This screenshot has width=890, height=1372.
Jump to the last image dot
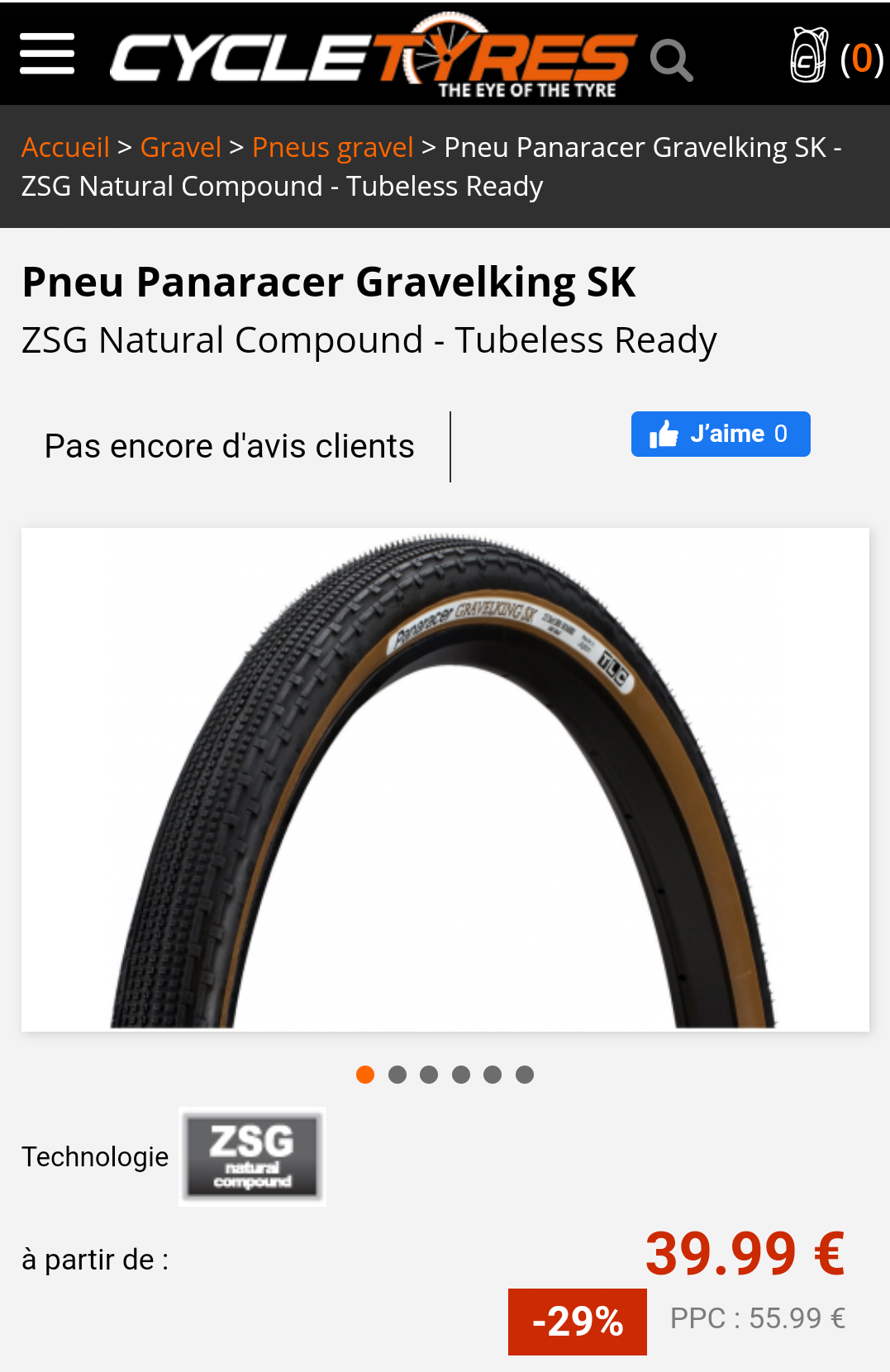525,1075
